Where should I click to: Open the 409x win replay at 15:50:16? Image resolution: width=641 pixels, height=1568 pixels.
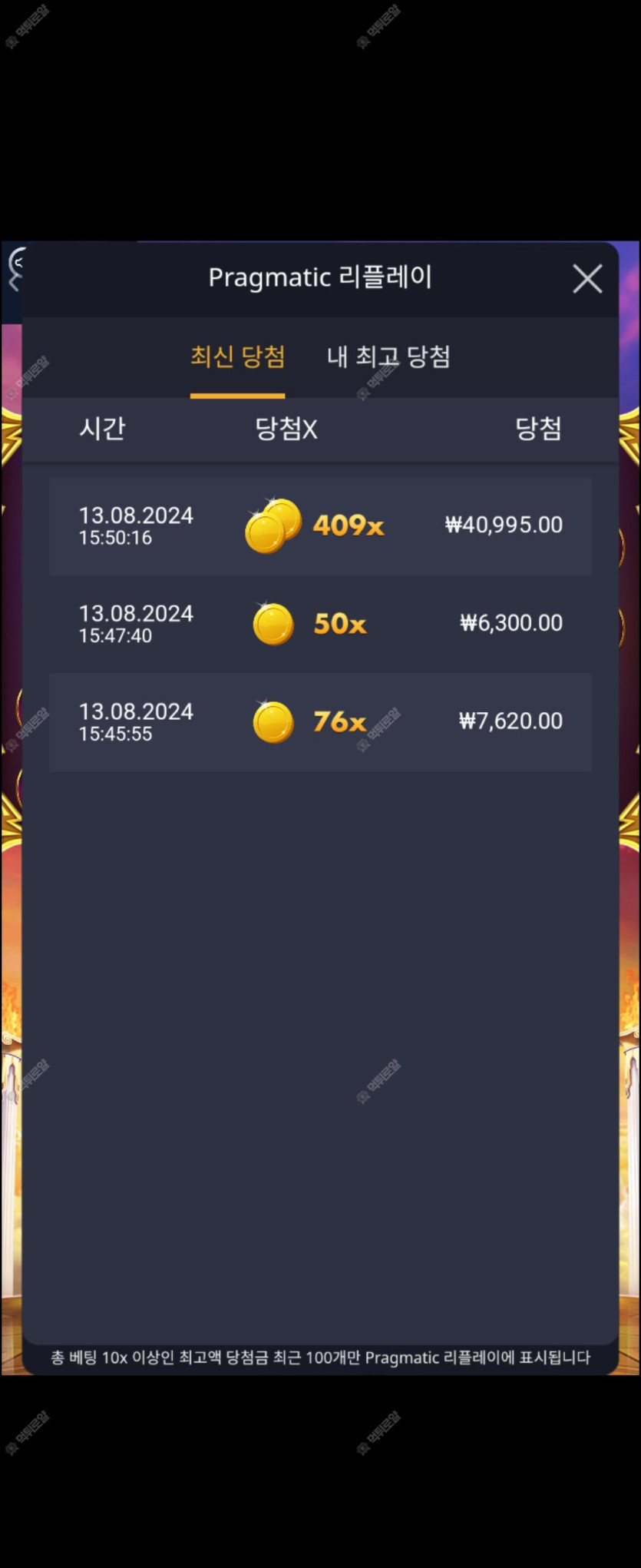point(320,526)
